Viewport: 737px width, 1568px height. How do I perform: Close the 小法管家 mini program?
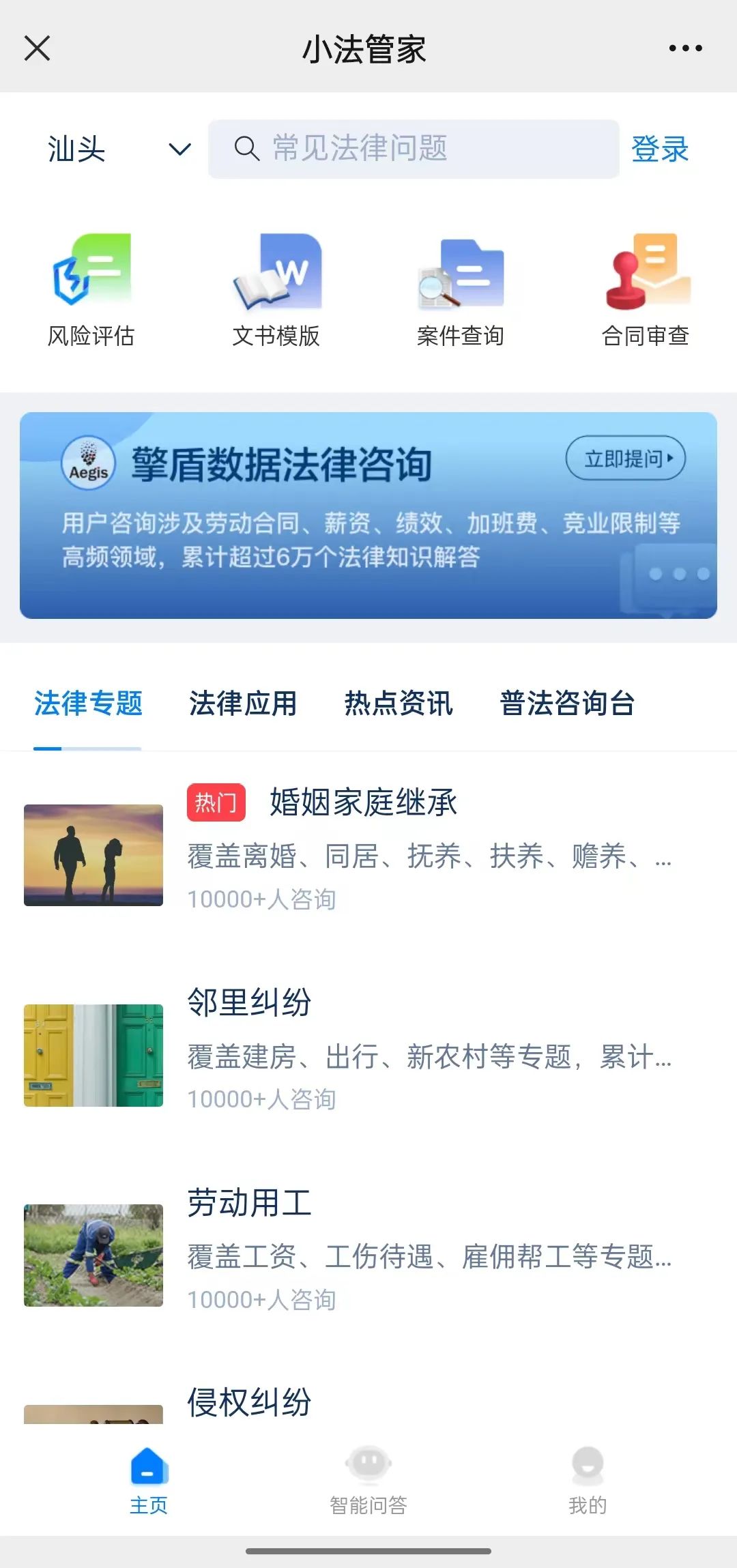37,48
